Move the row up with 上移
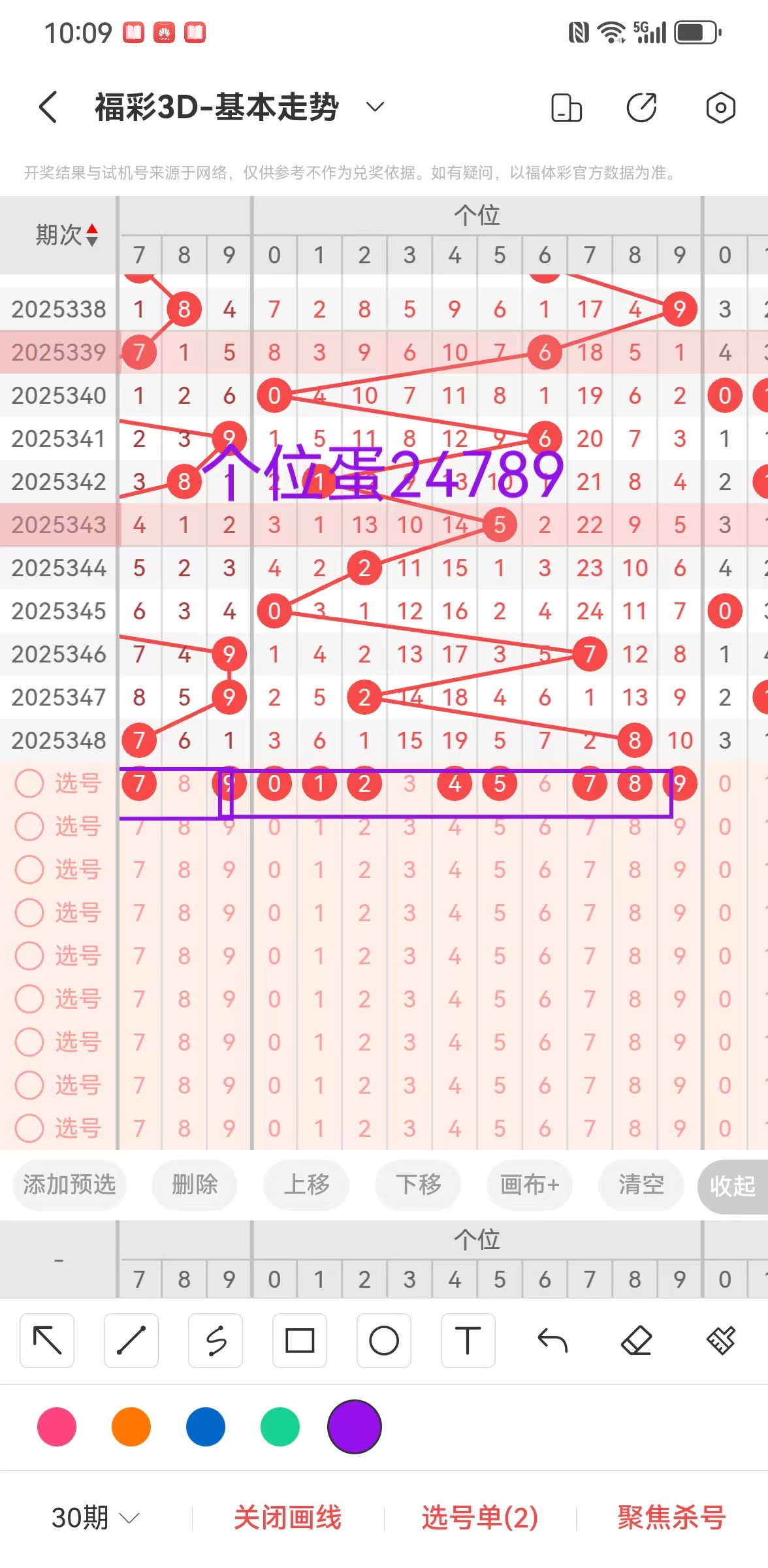The image size is (768, 1568). pos(306,1184)
